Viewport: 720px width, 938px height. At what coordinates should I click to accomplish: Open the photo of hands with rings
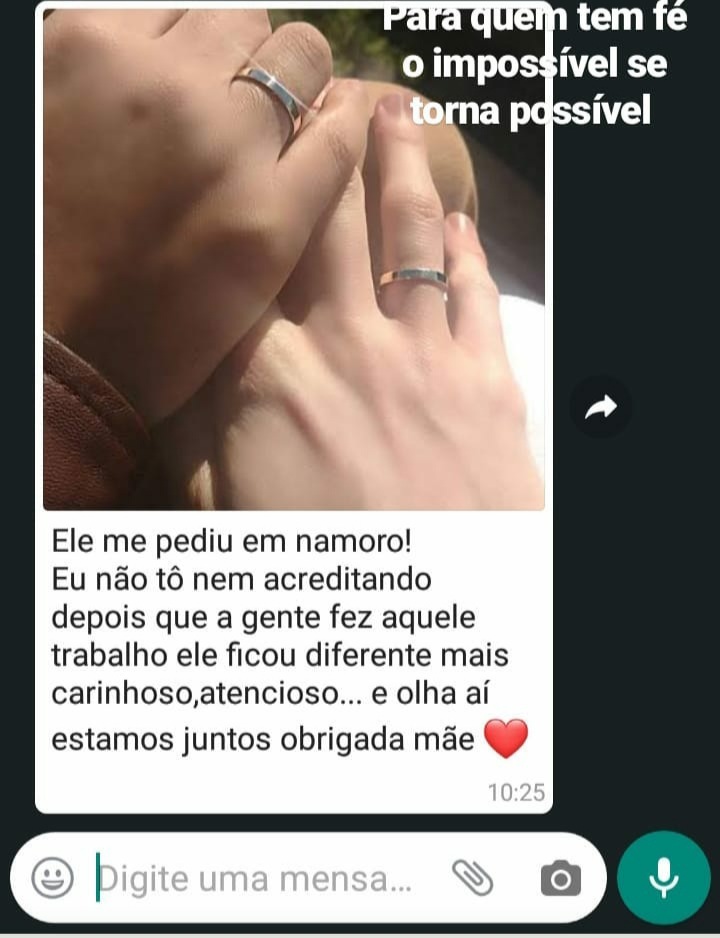tap(293, 260)
